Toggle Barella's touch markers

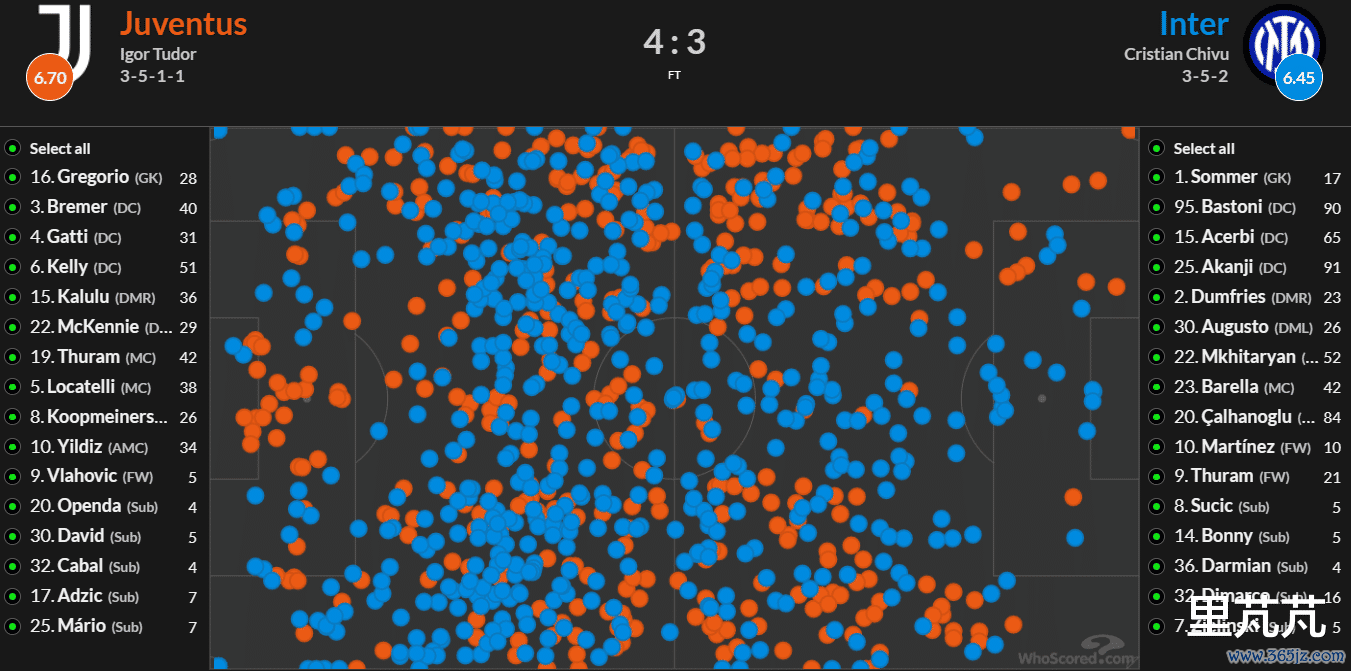click(1157, 386)
